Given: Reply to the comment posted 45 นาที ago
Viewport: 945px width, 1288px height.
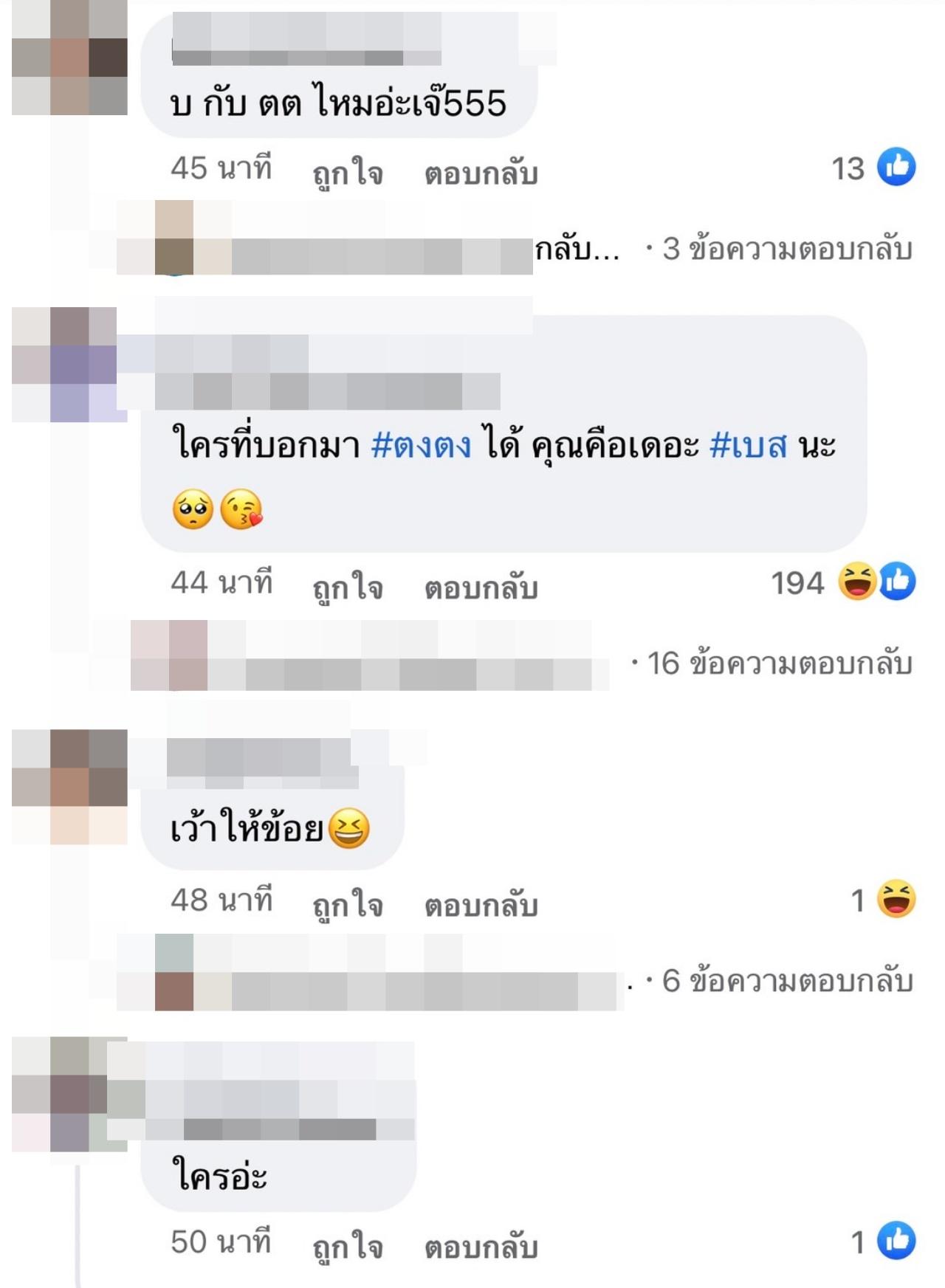Looking at the screenshot, I should pyautogui.click(x=481, y=173).
